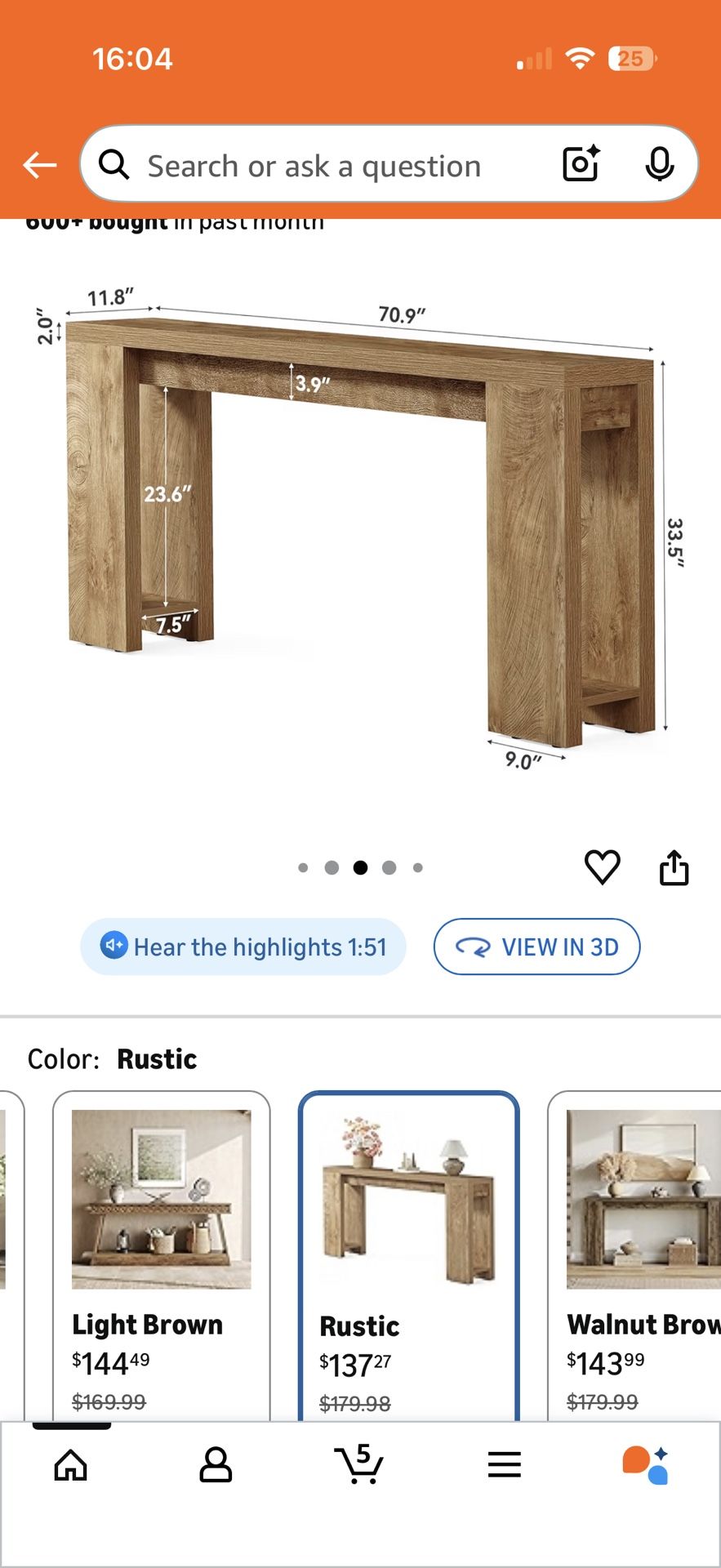Open your account profile tab
The image size is (721, 1568).
coord(216,1464)
